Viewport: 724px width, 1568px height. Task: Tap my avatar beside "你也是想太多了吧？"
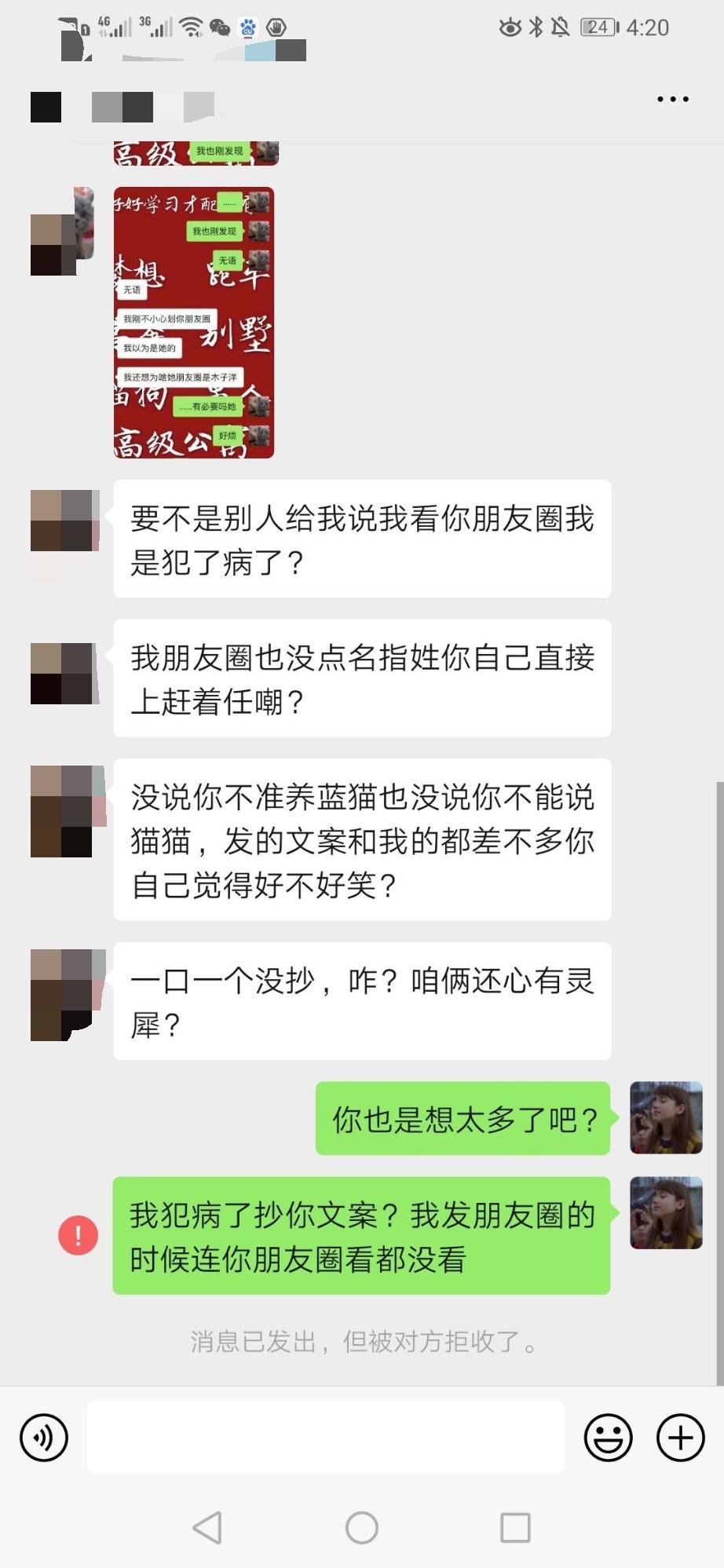point(666,1118)
